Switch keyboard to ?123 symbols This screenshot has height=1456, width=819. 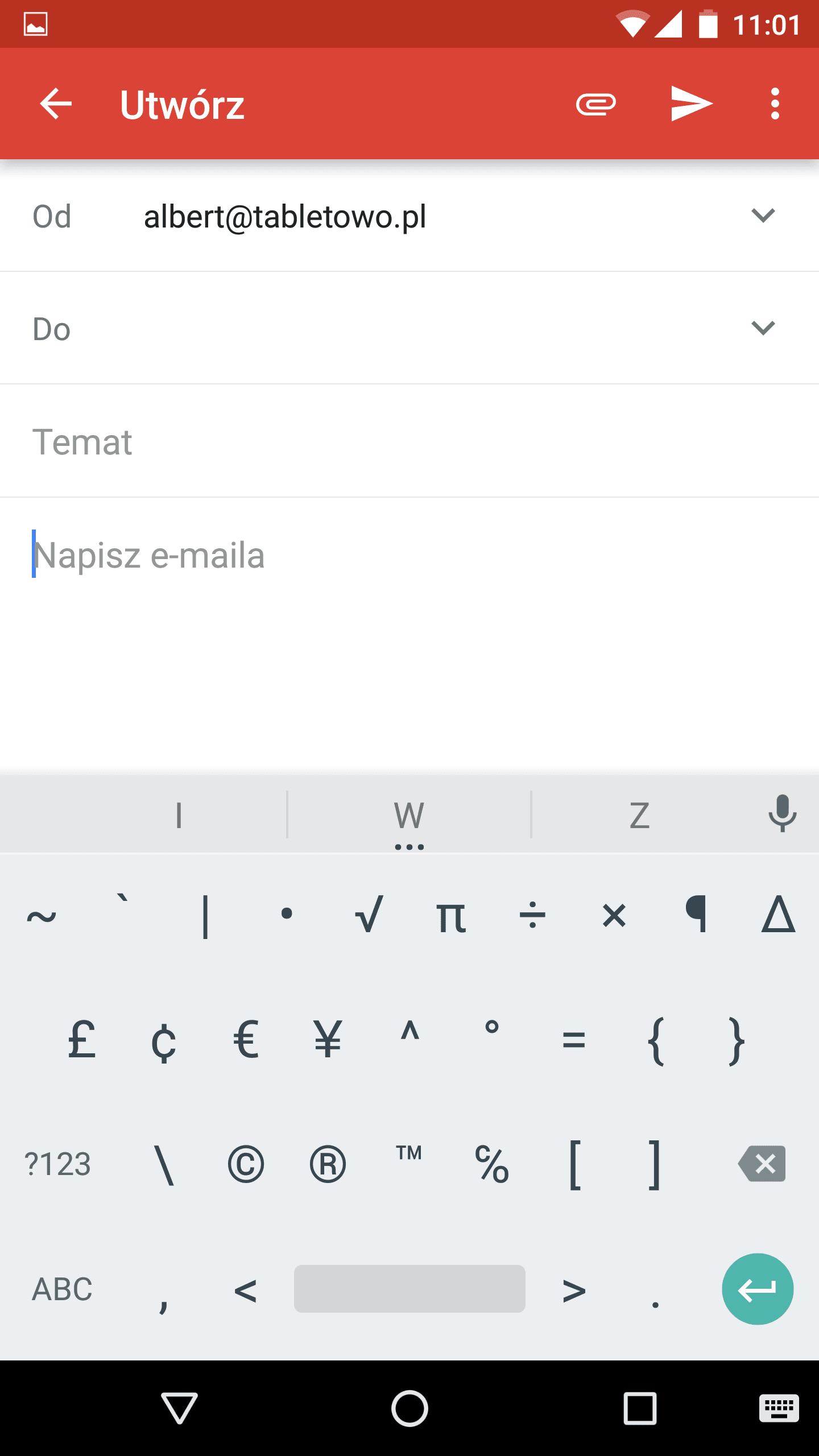point(58,1164)
